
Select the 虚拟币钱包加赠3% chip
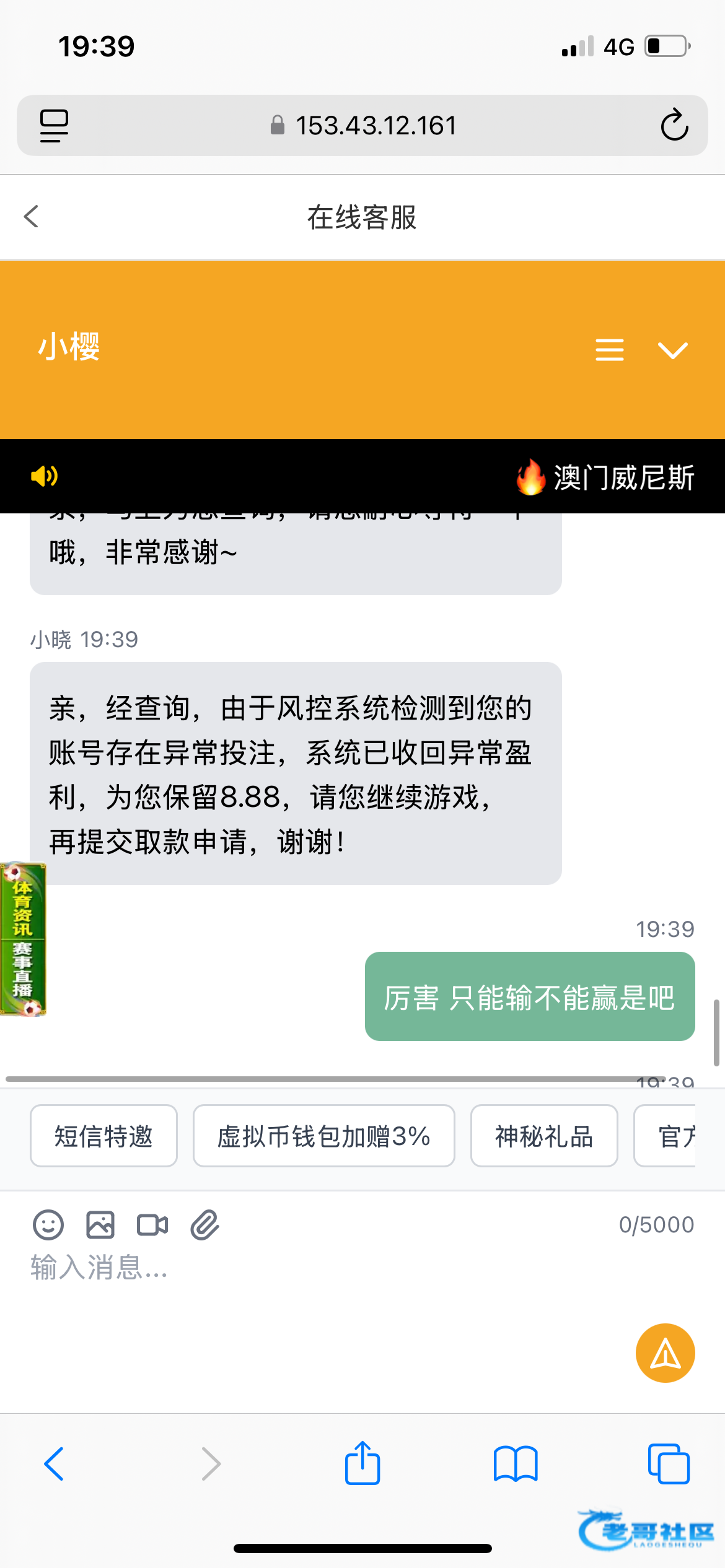point(323,1136)
